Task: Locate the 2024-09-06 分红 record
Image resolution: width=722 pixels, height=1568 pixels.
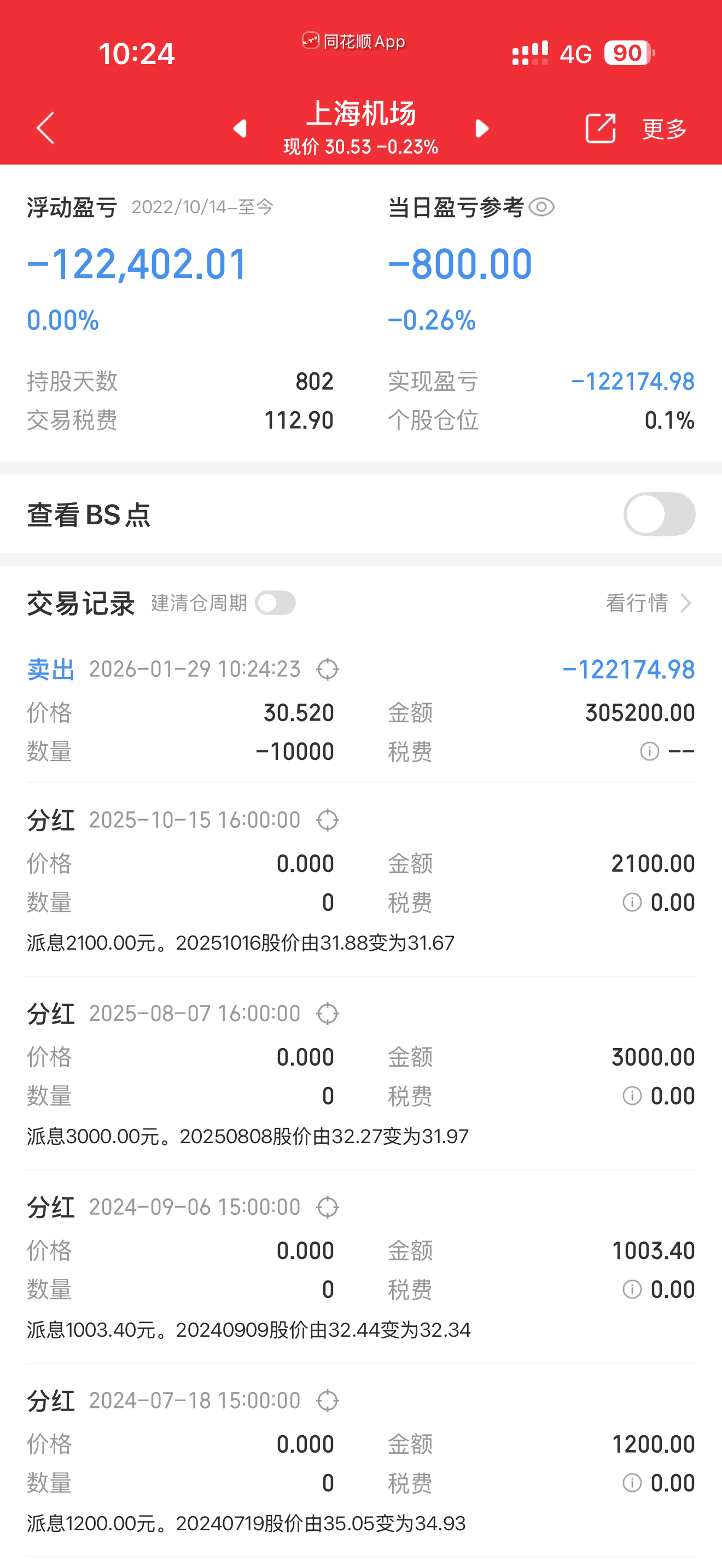Action: point(328,1207)
